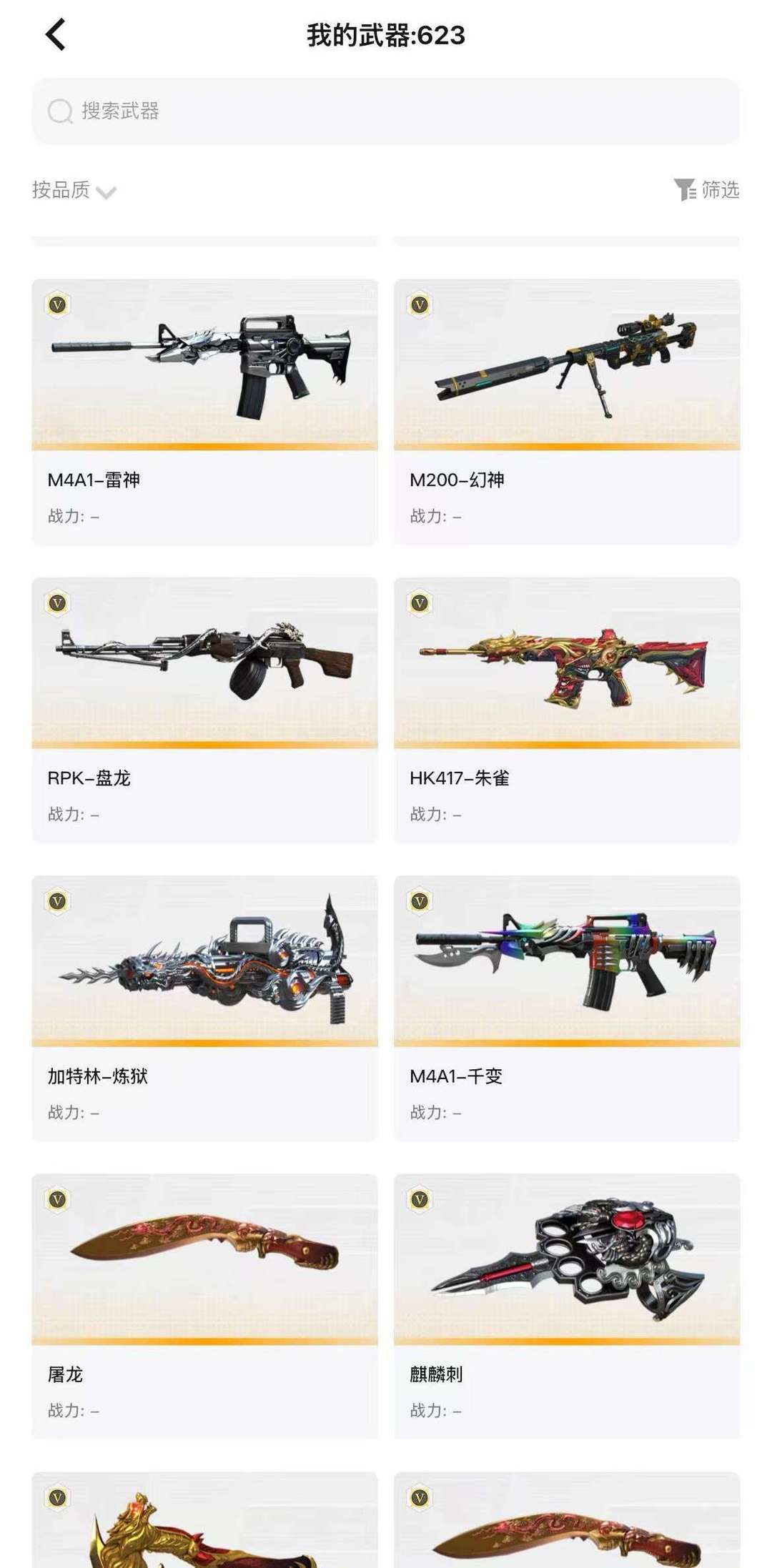Select the HK417-朱雀 weapon card
772x1568 pixels.
point(567,710)
